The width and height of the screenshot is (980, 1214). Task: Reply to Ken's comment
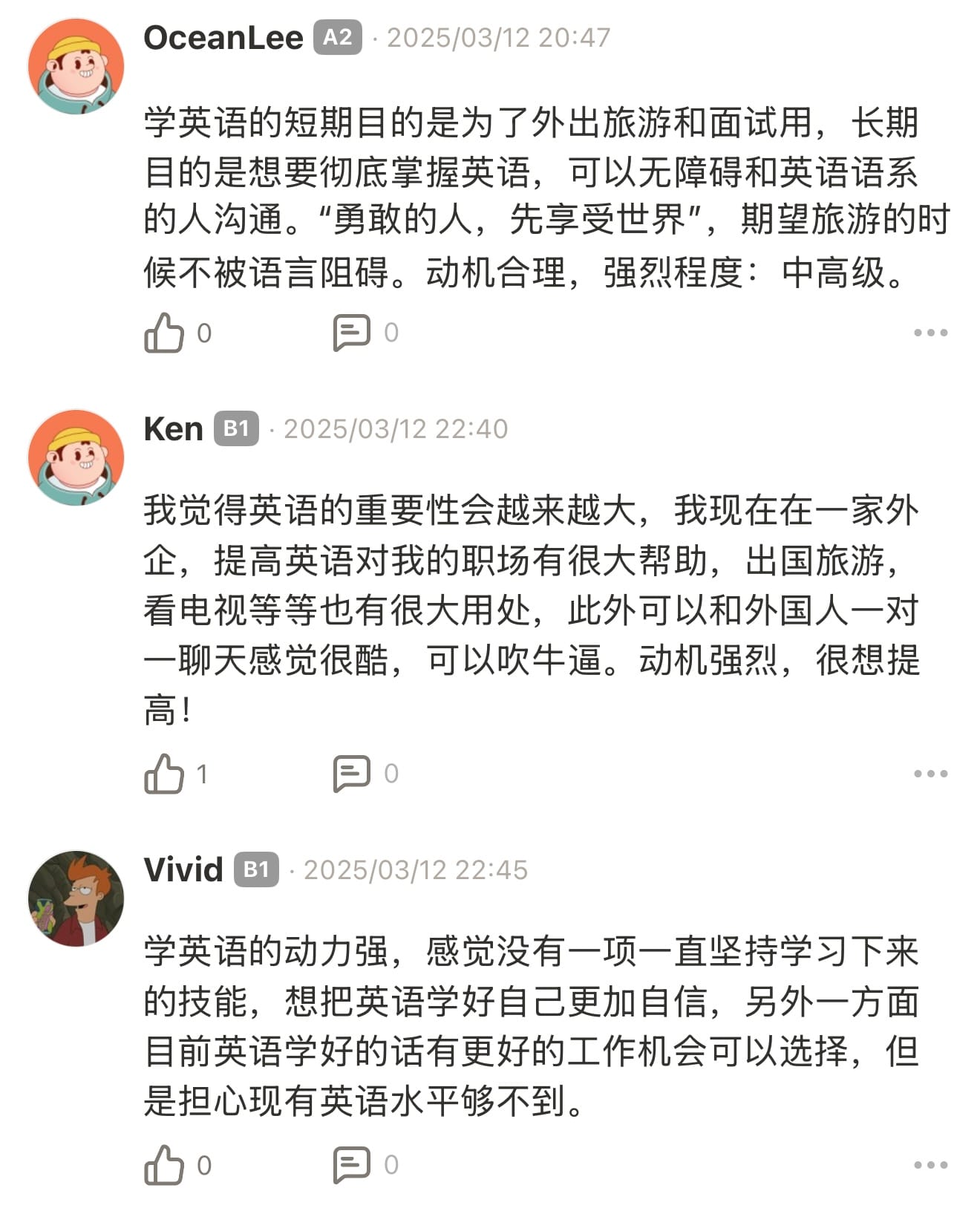(x=351, y=774)
